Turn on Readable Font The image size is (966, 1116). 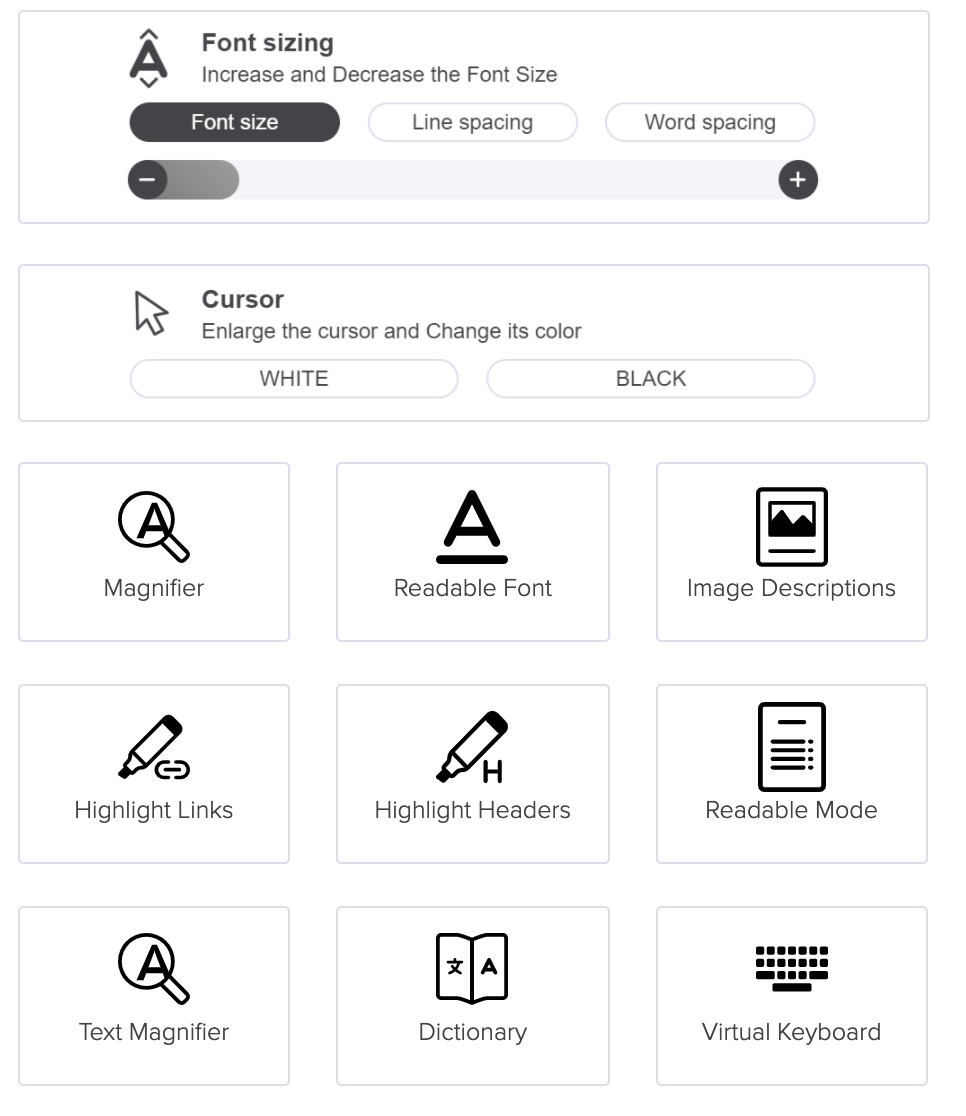[472, 551]
